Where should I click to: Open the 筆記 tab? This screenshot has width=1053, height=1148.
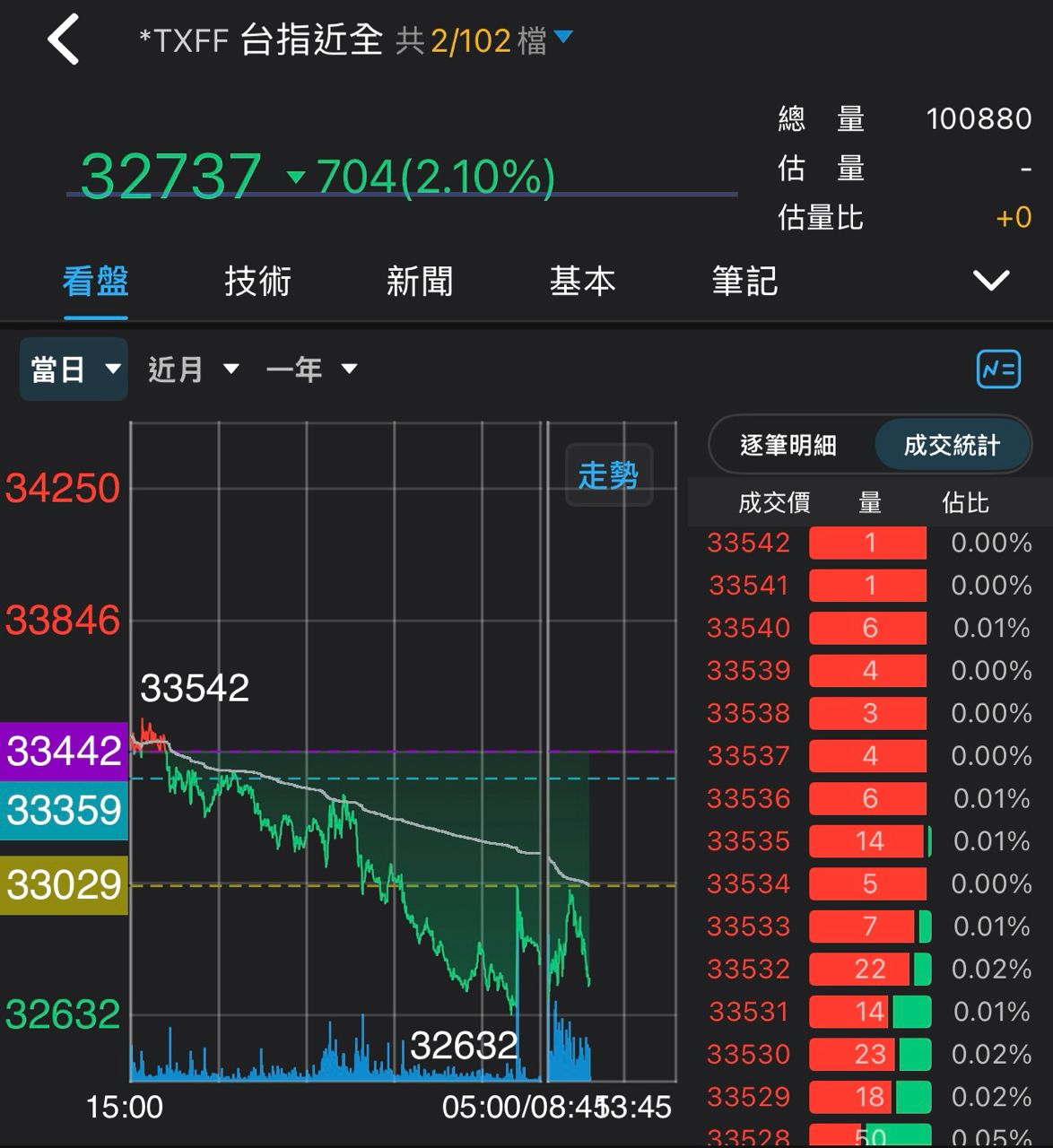[x=744, y=282]
